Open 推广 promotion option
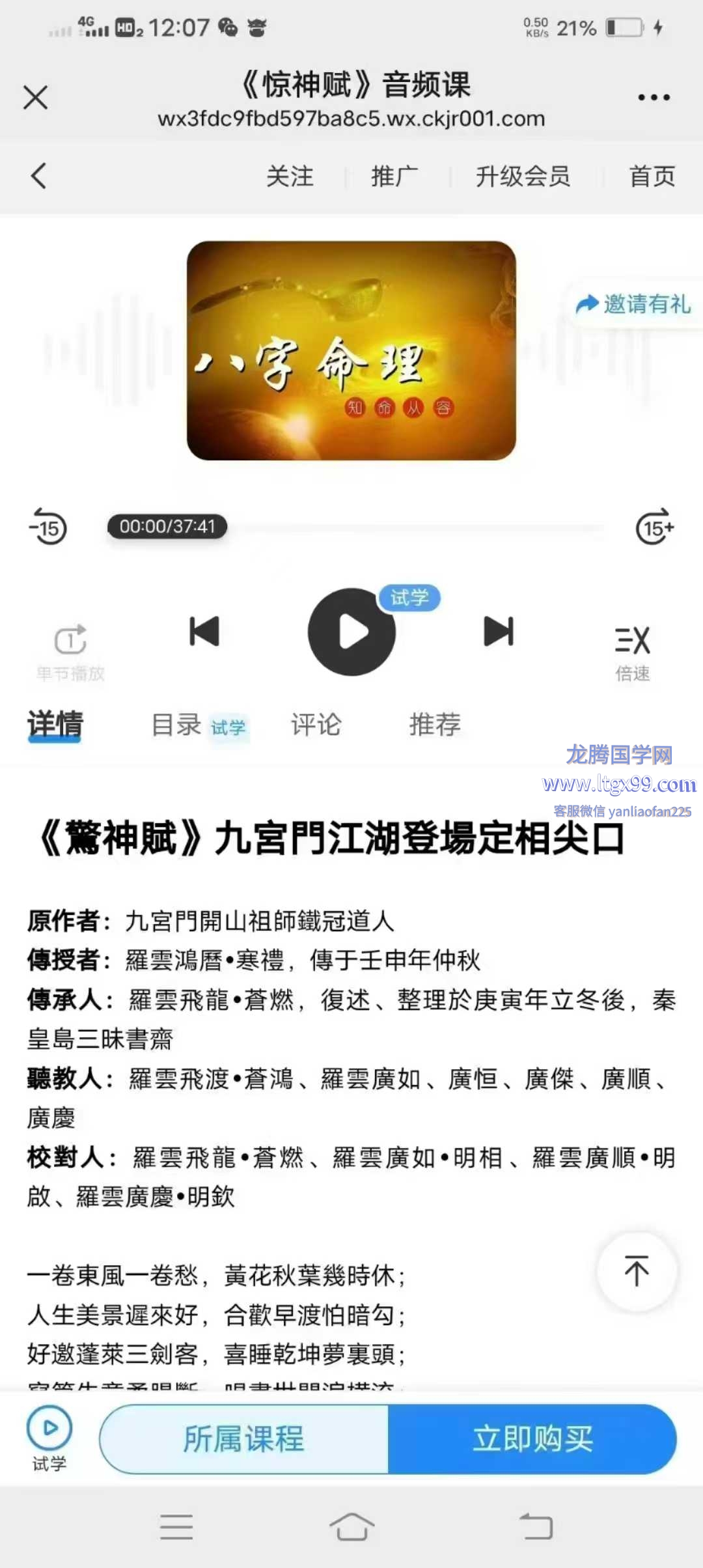The image size is (703, 1568). pyautogui.click(x=394, y=176)
